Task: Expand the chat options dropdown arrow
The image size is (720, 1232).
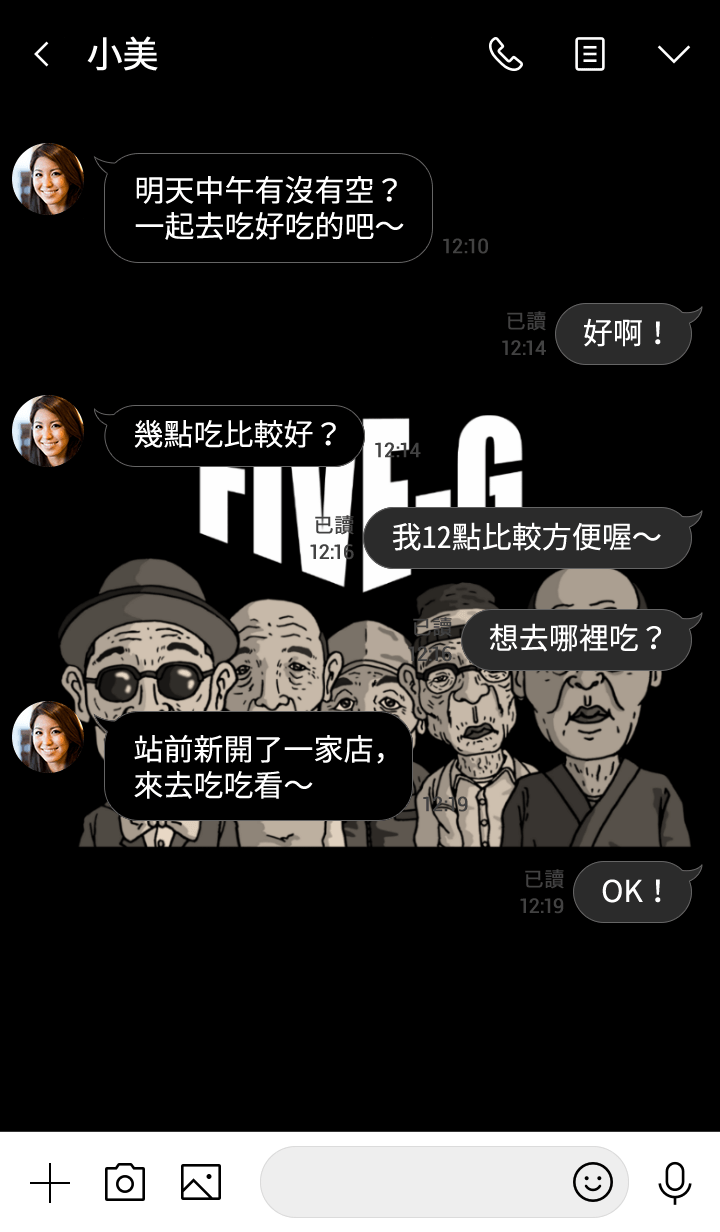Action: coord(673,54)
